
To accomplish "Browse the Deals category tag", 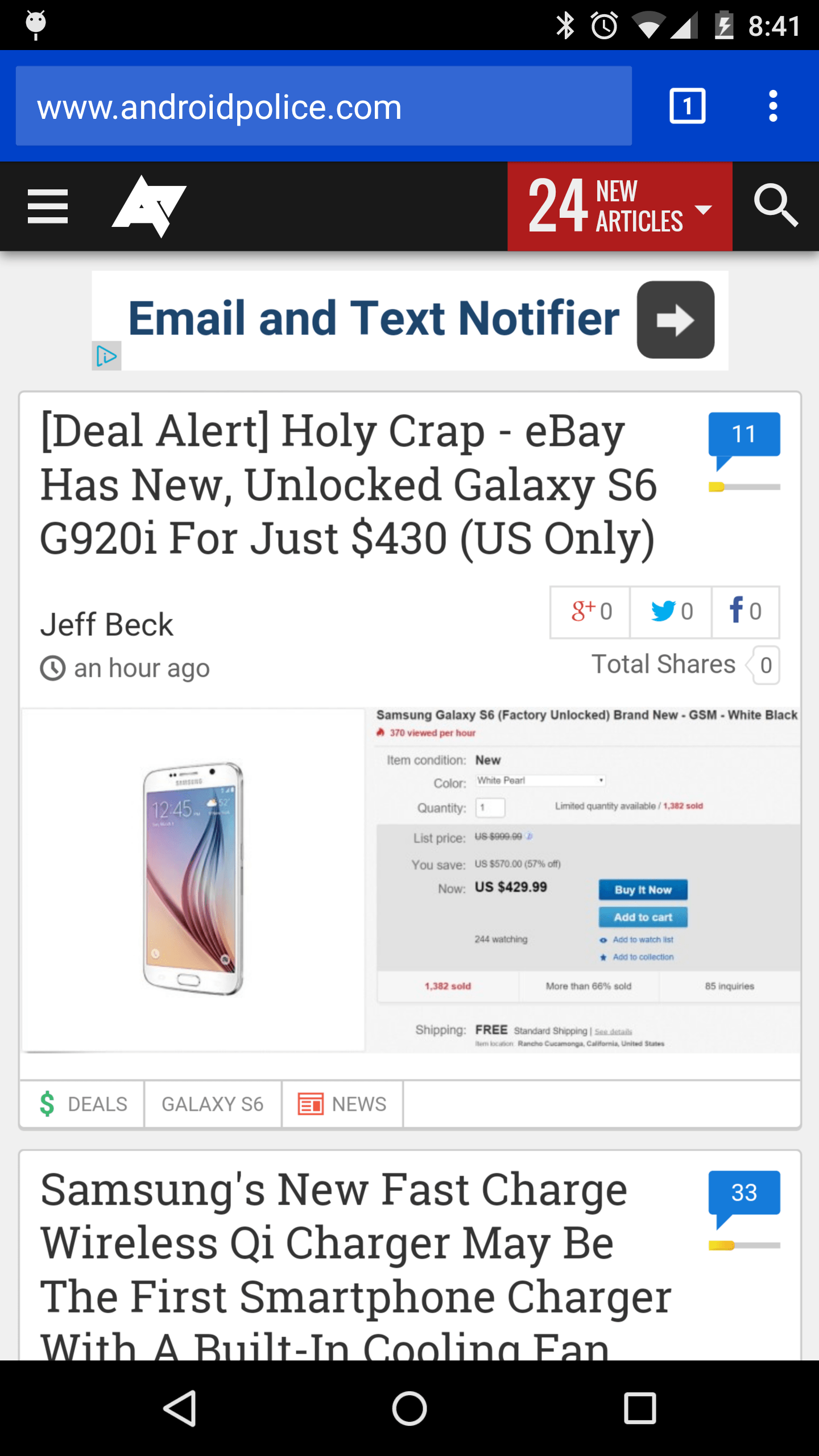I will click(x=83, y=1104).
